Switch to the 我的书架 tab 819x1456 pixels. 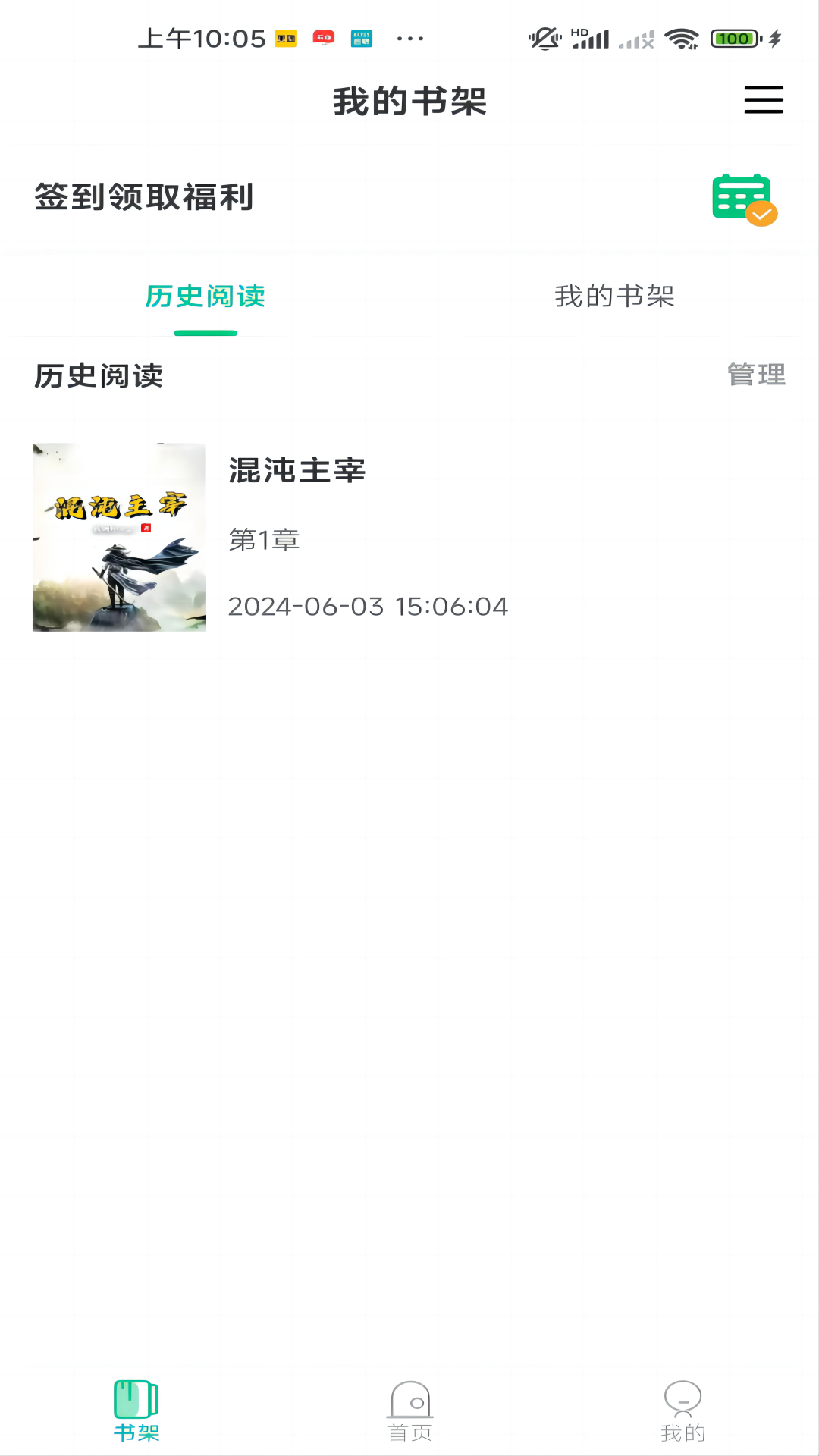click(616, 298)
